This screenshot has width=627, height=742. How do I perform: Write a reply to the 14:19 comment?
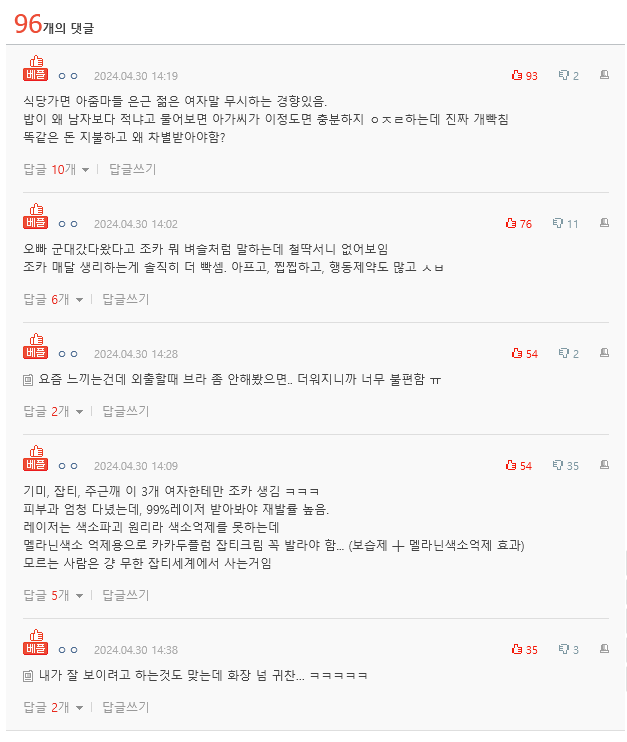(x=132, y=170)
